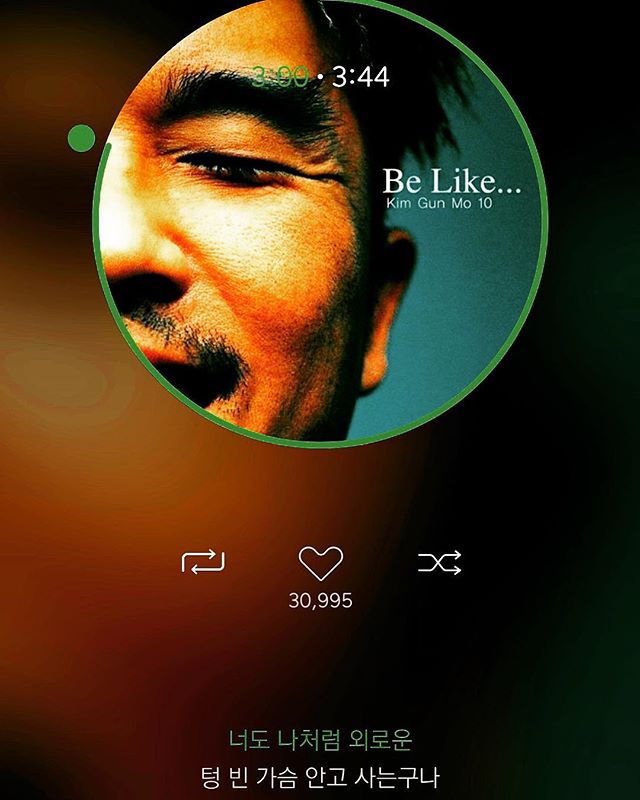Toggle repeat mode
This screenshot has height=800, width=640.
pos(203,563)
